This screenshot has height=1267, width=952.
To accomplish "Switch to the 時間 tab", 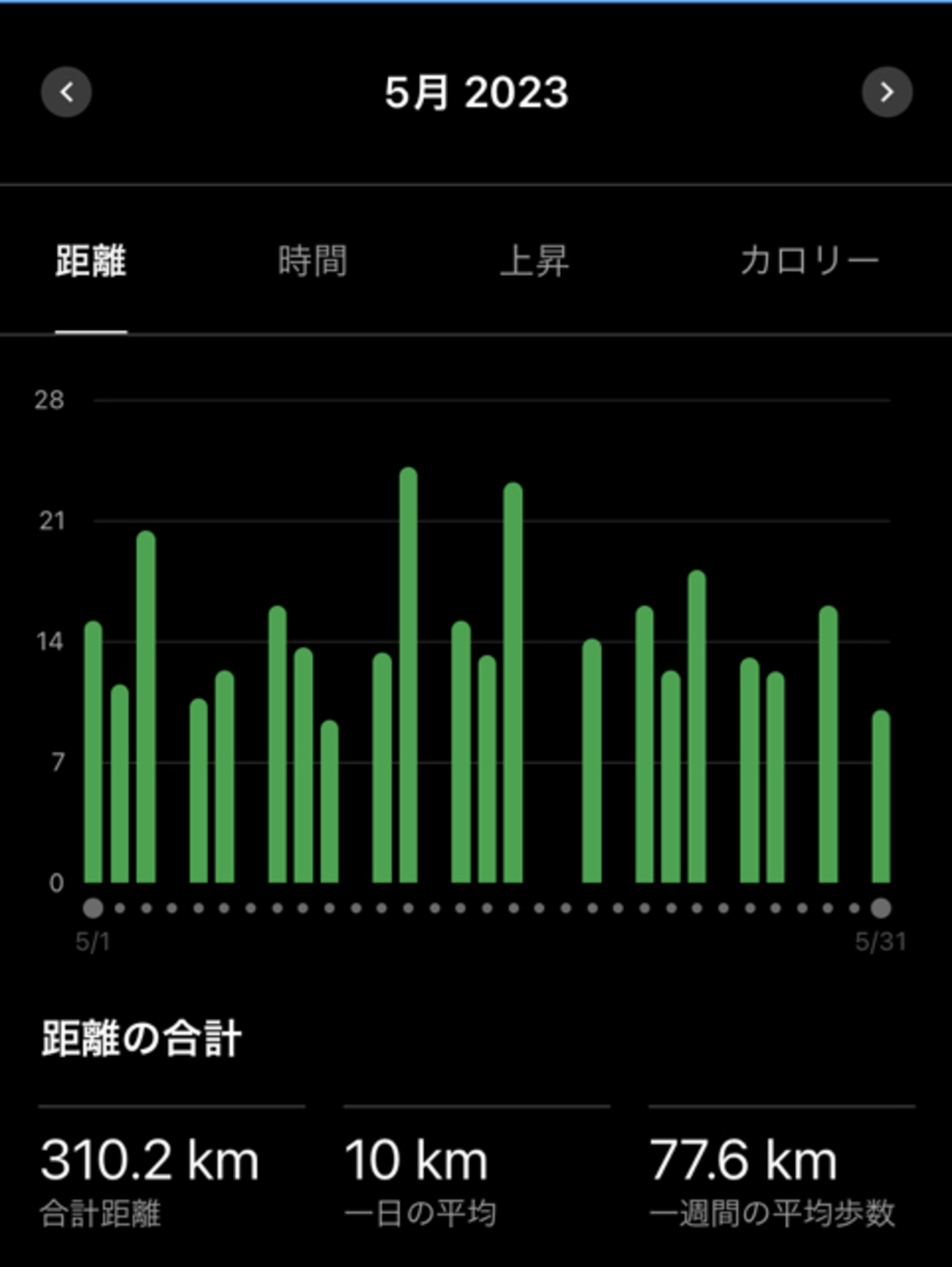I will (313, 261).
